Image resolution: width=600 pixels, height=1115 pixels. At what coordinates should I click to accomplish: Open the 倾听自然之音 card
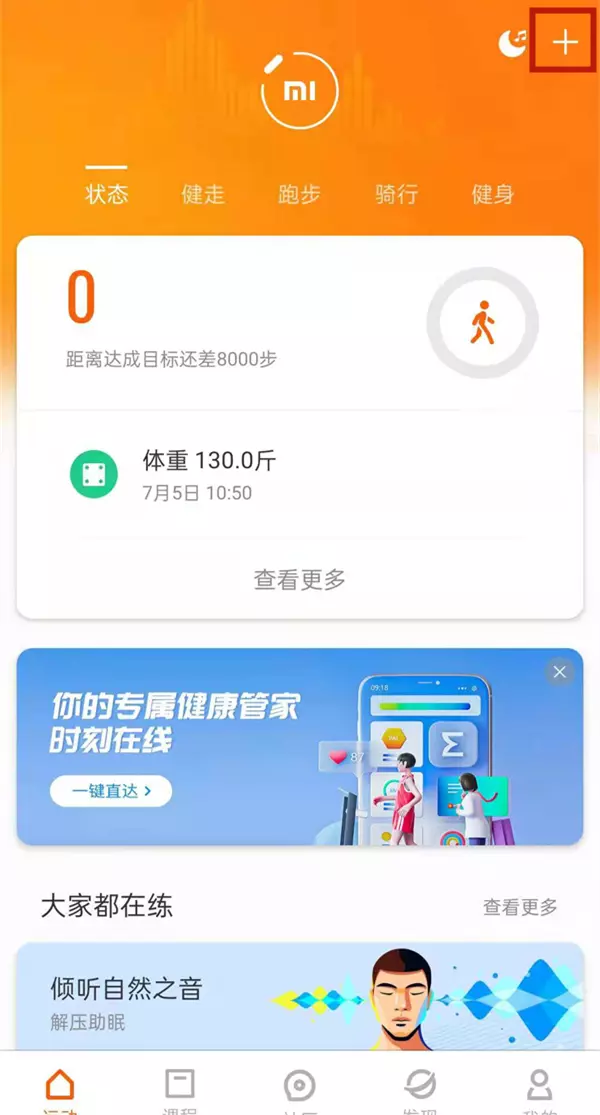299,997
